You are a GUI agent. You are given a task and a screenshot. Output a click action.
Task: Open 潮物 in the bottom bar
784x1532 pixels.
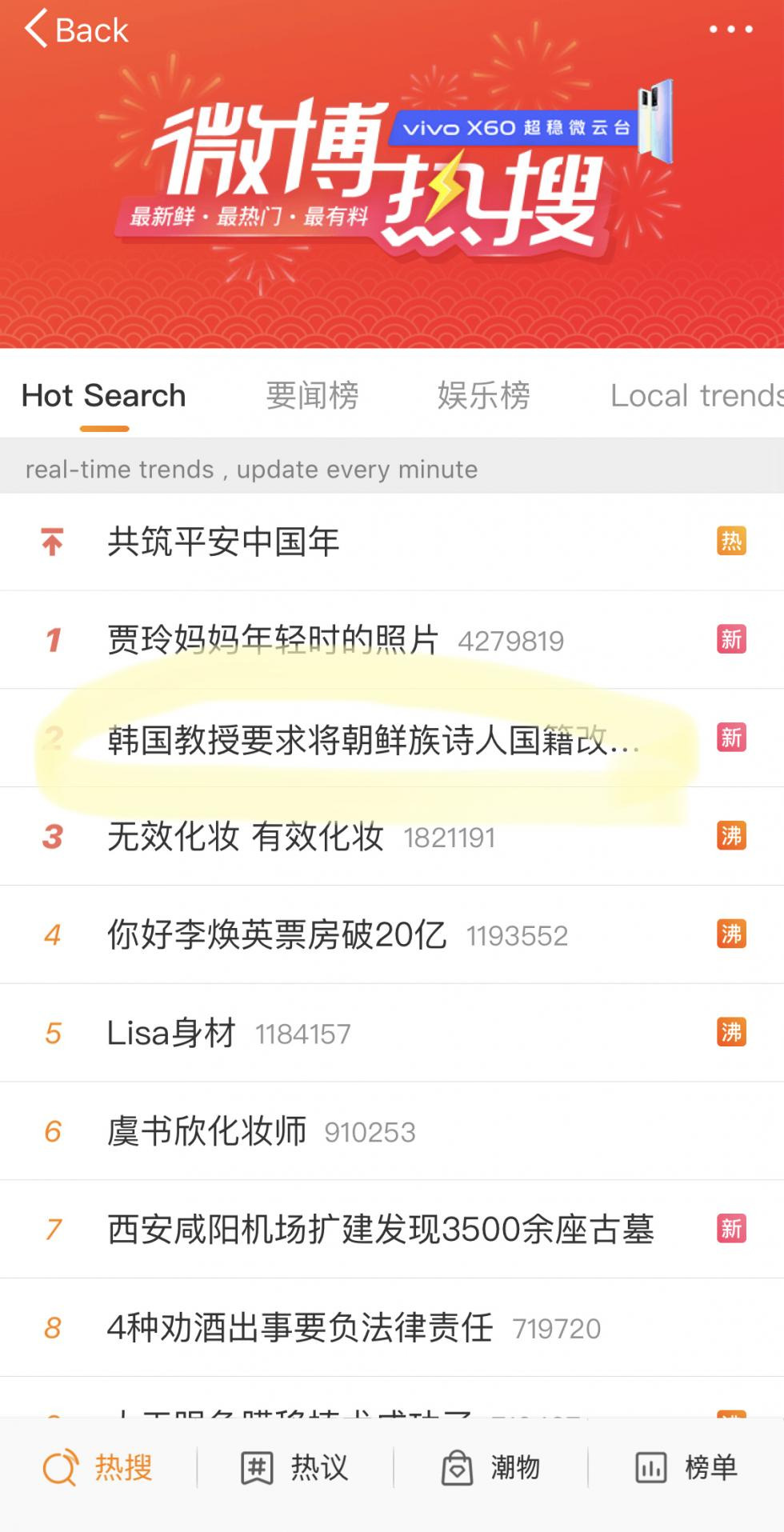click(491, 1468)
